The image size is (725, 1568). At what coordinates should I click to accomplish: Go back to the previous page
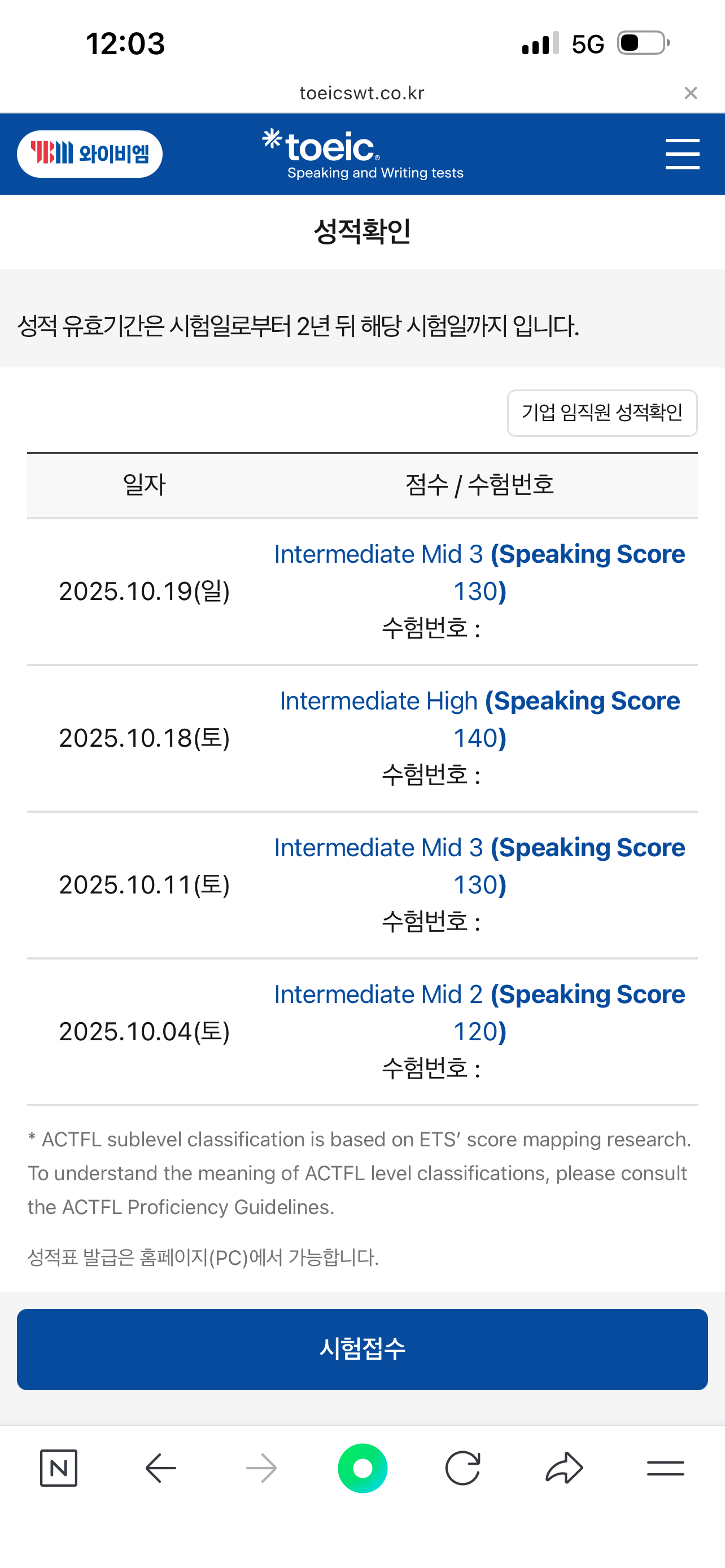161,1468
